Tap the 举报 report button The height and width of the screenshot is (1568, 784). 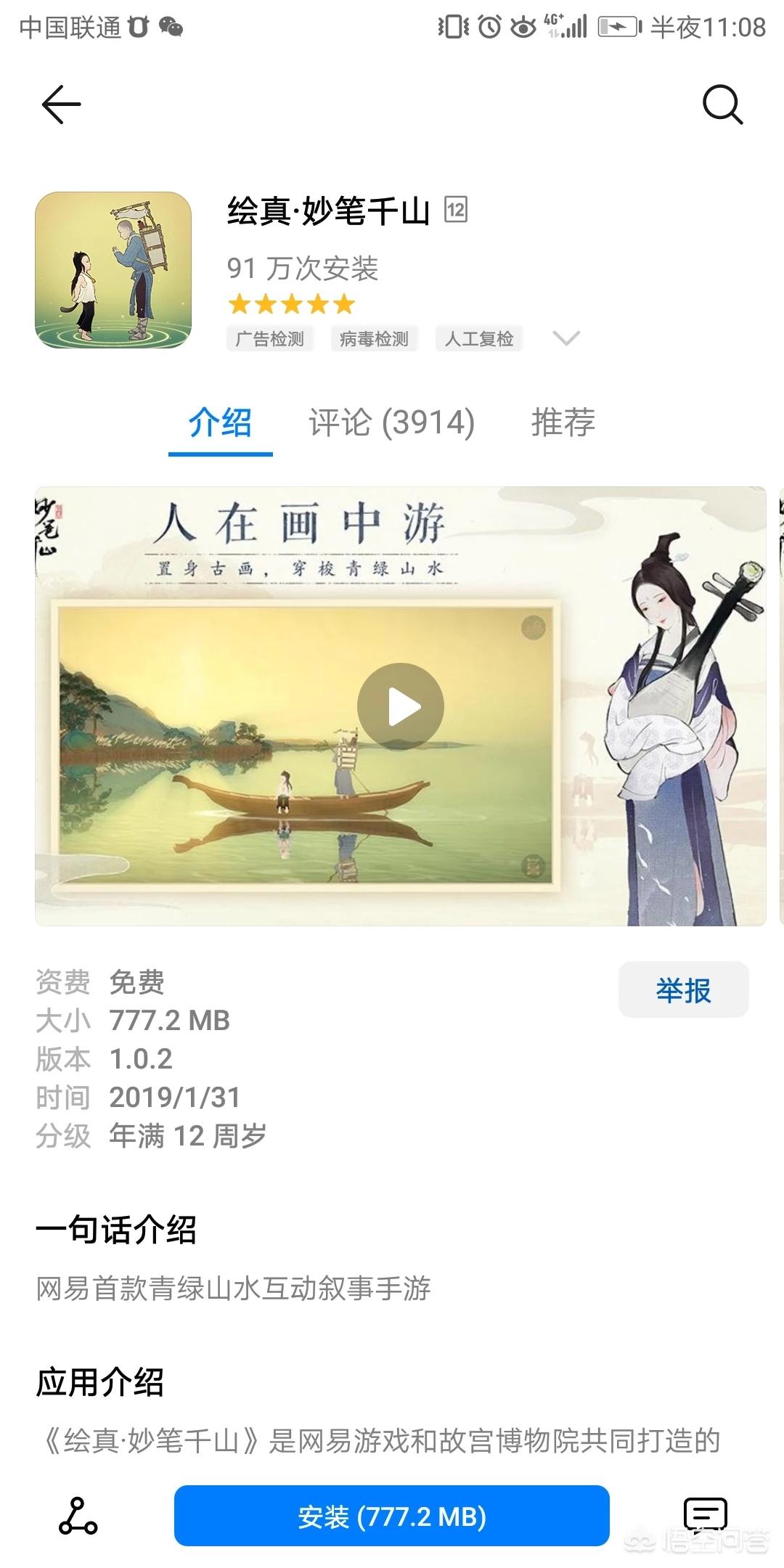pos(683,990)
